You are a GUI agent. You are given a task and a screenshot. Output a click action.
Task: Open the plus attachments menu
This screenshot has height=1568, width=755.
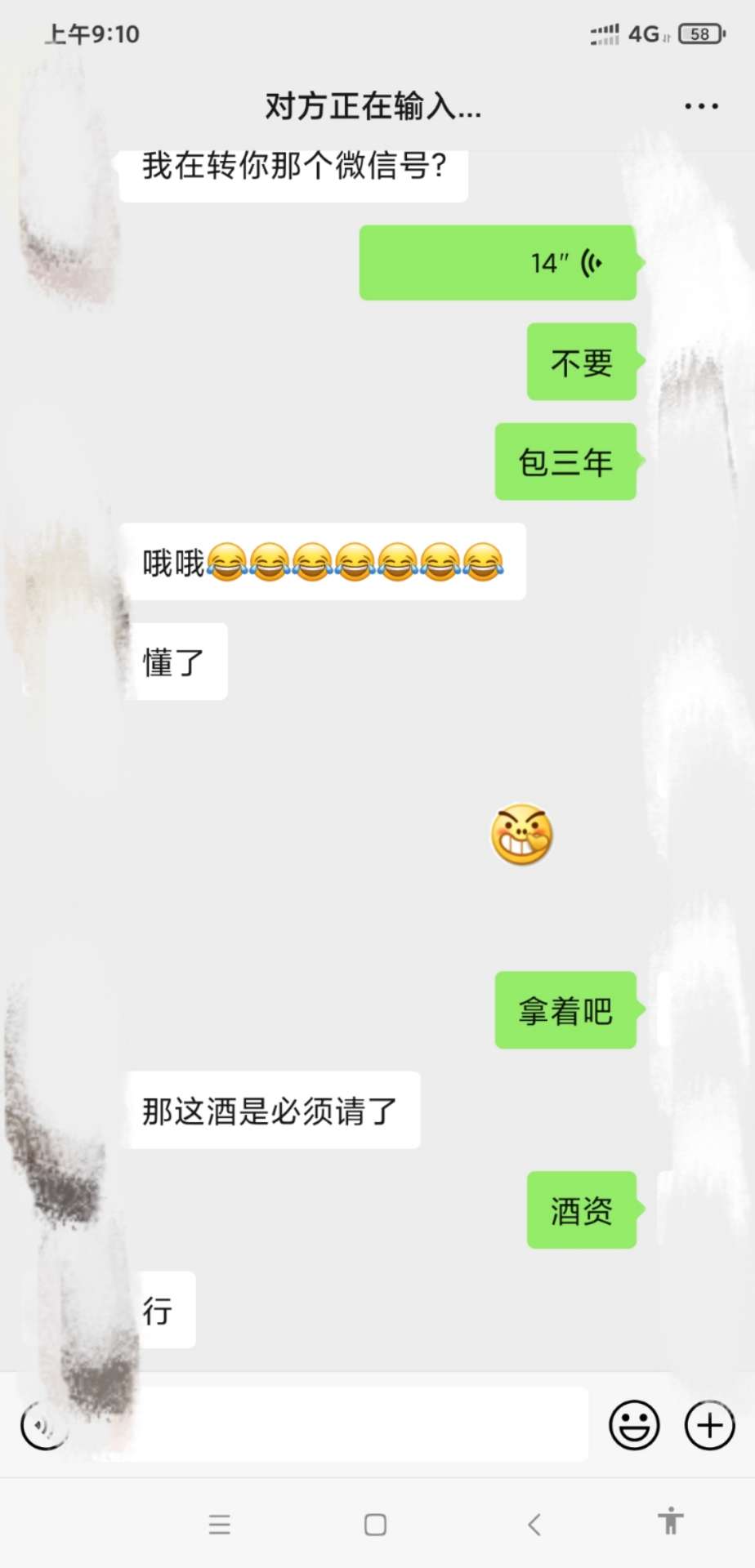709,1425
